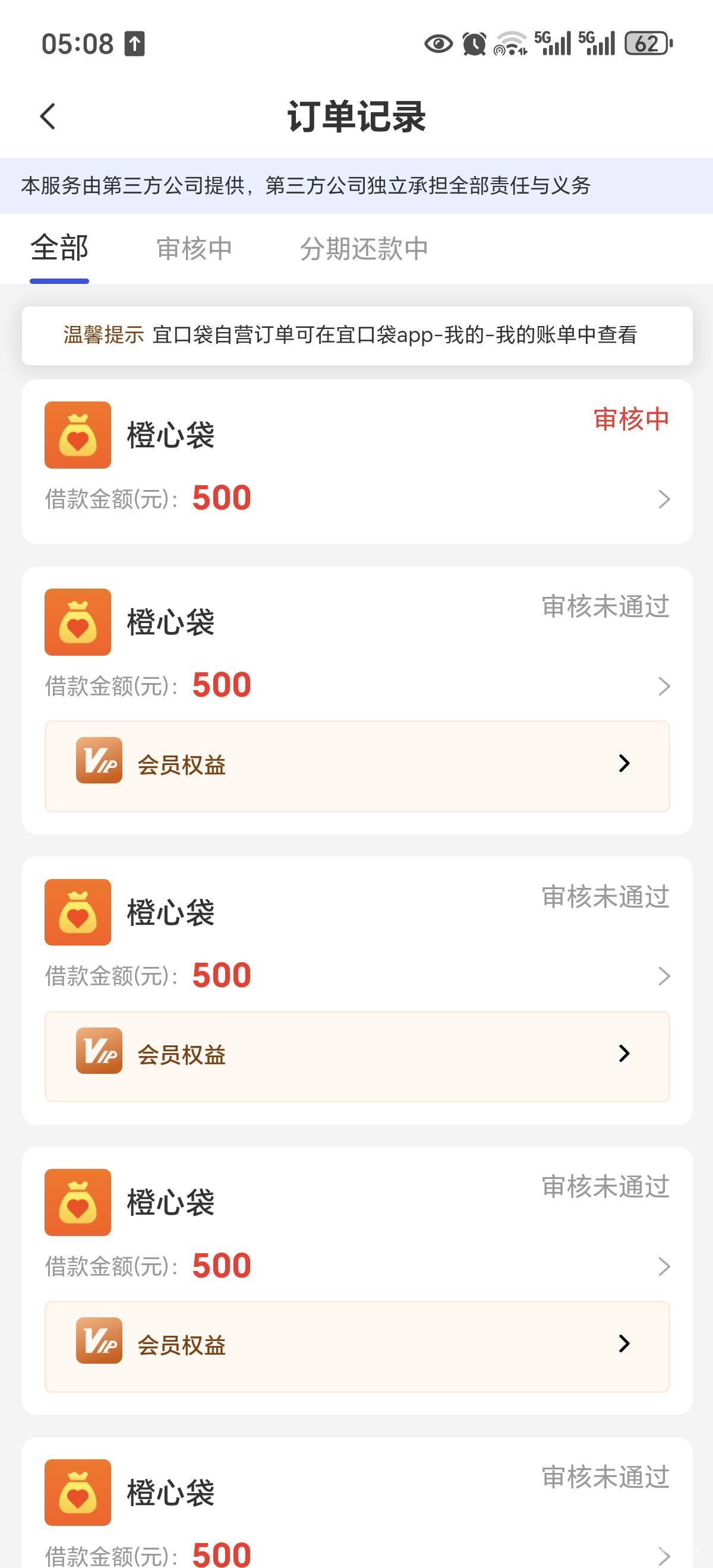
Task: Open the 橙心袋 order marked 审核中
Action: click(x=357, y=463)
